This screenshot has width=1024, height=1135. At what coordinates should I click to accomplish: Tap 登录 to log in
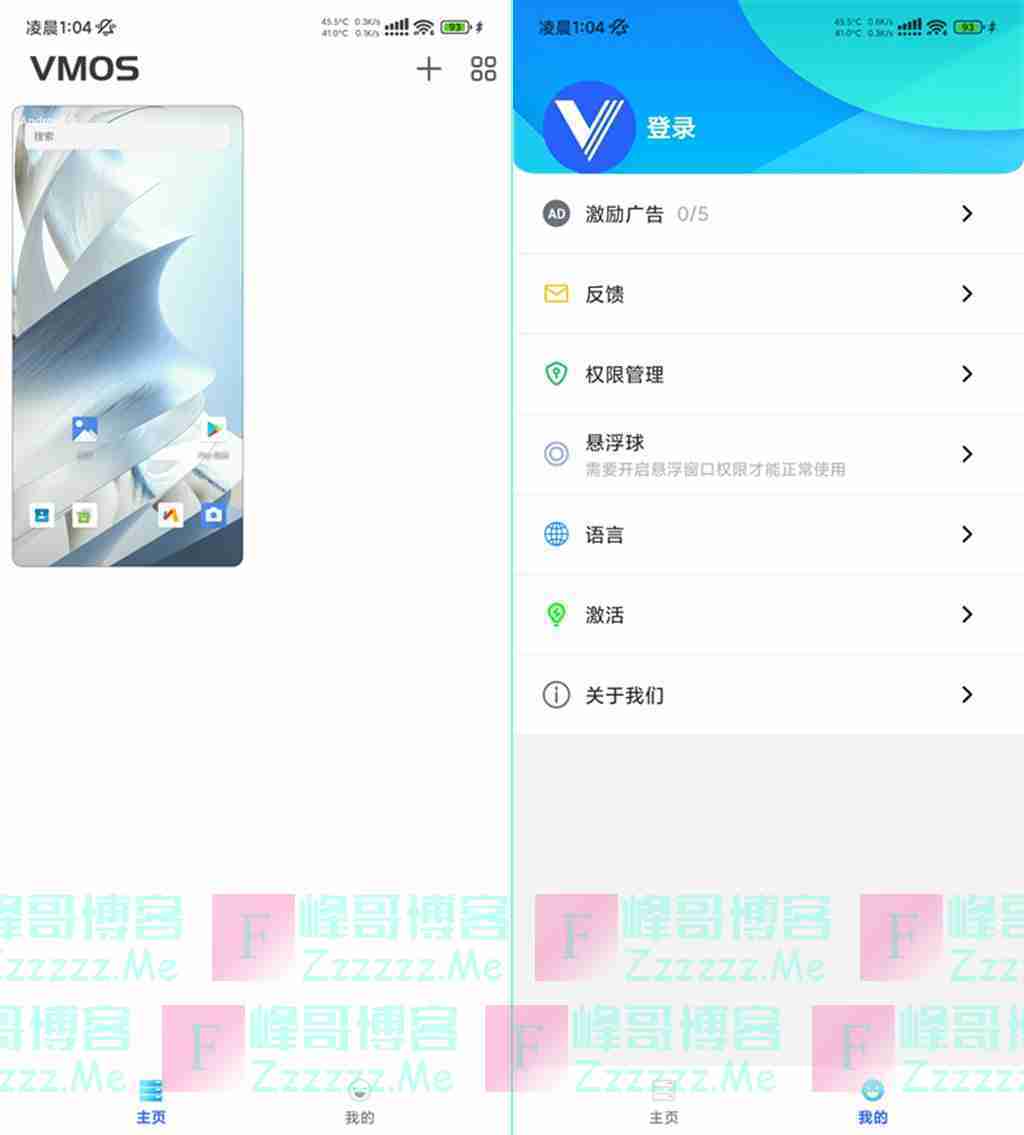point(671,128)
